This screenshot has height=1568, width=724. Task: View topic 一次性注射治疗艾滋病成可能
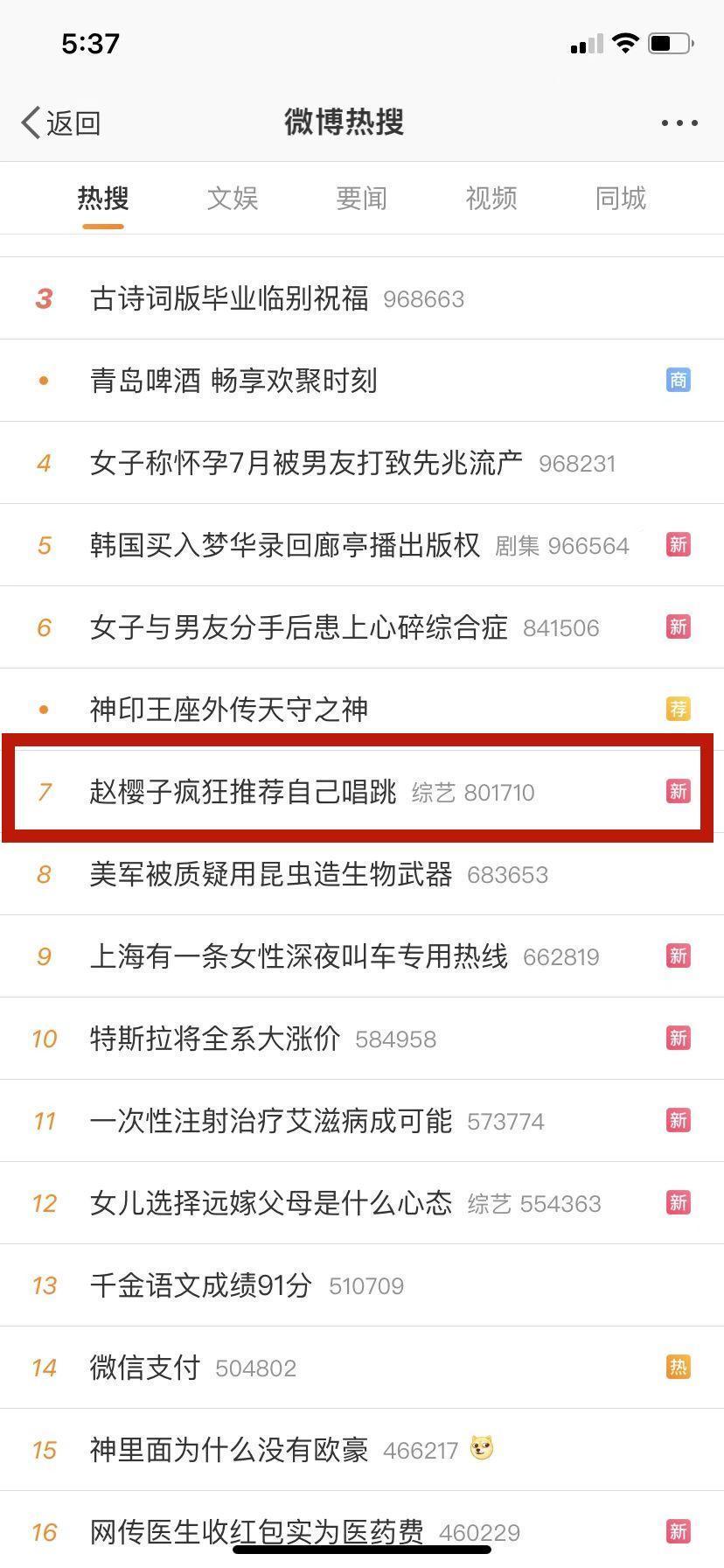pos(271,1121)
